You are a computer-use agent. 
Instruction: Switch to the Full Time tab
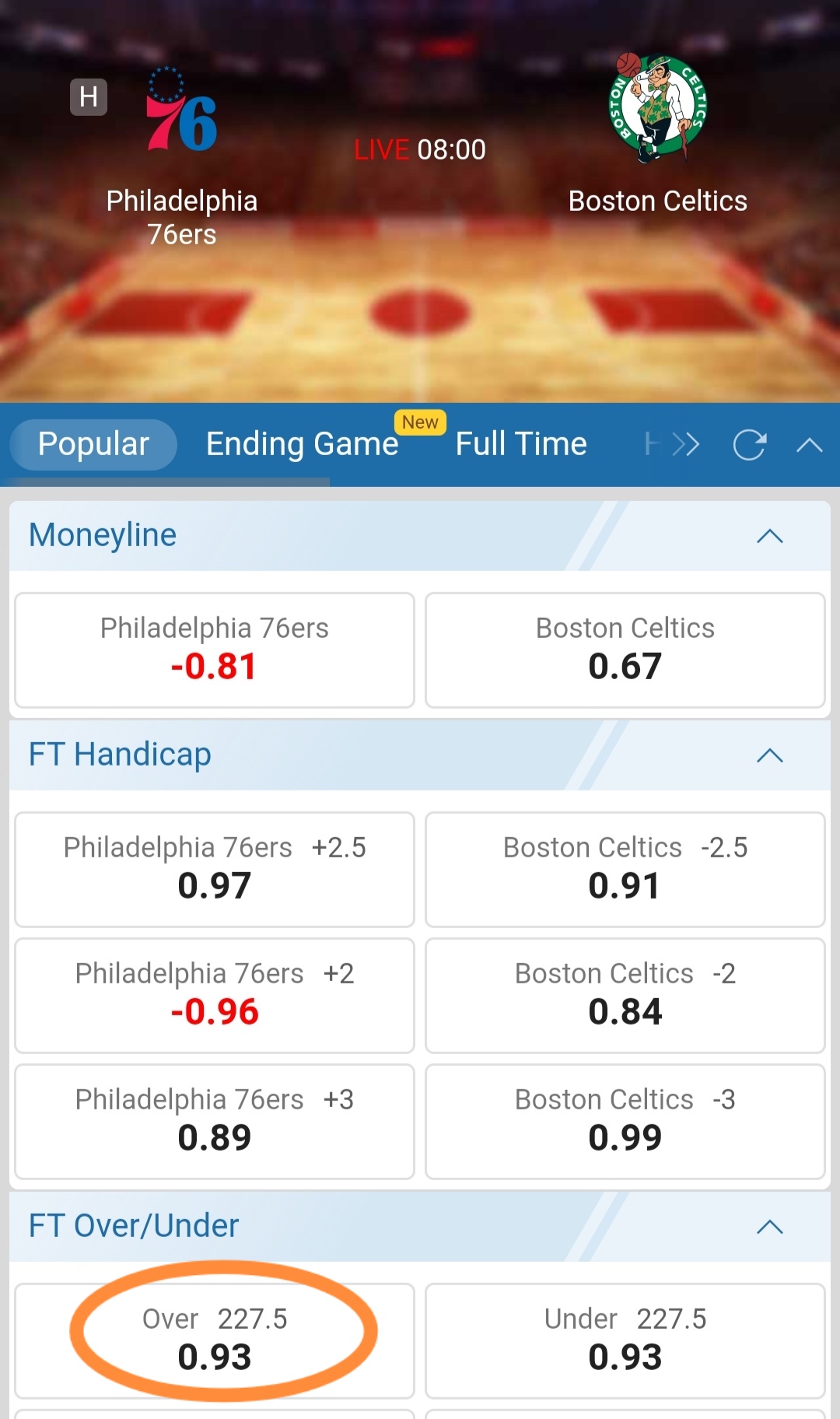(520, 444)
